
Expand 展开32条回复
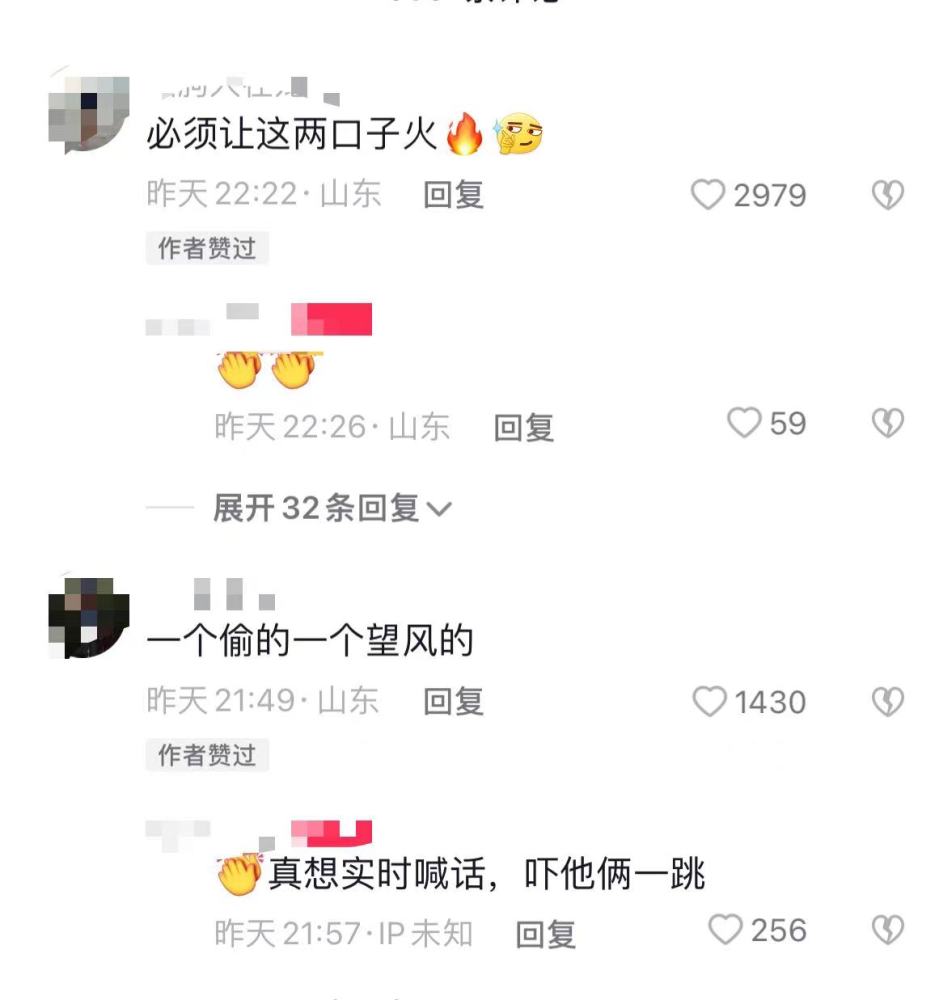(332, 509)
